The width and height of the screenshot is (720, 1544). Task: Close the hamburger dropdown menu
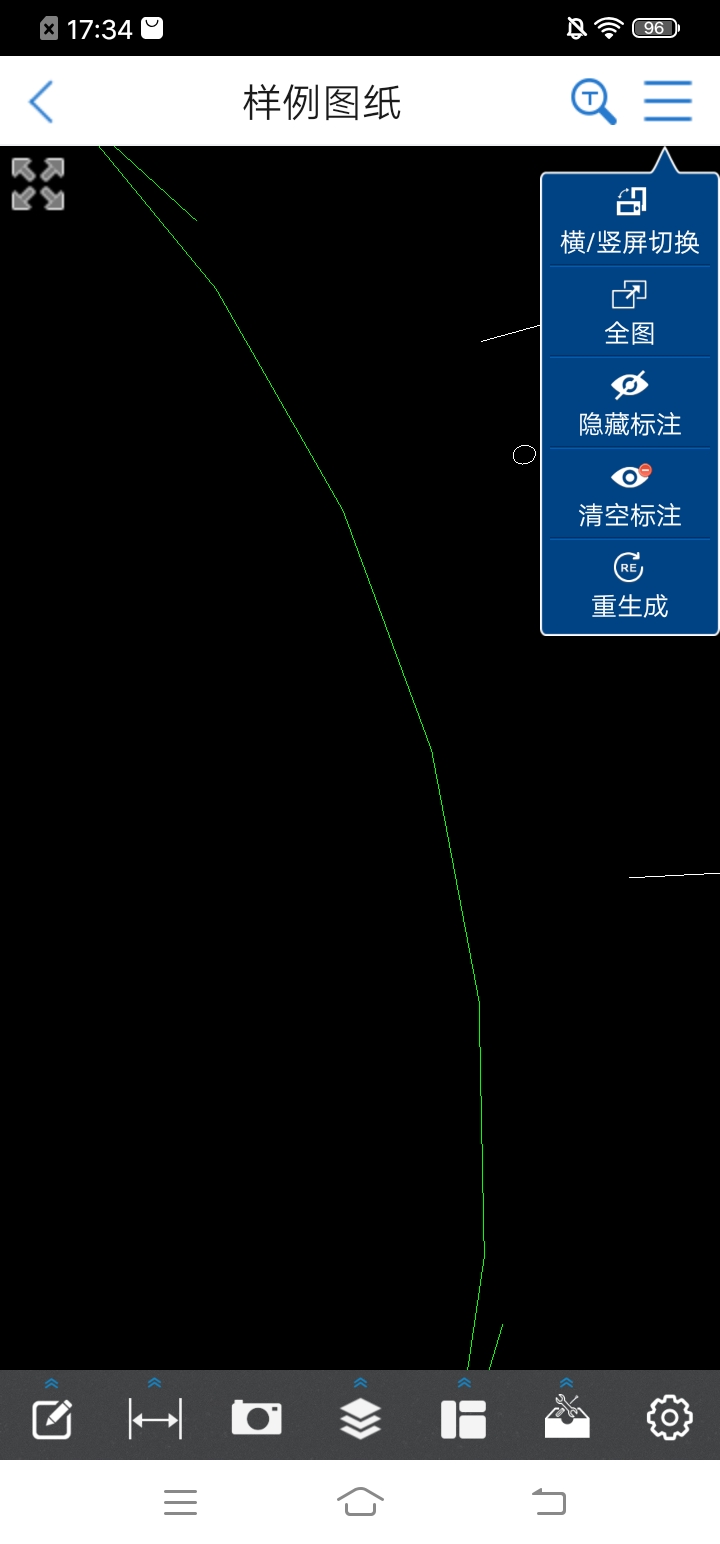point(668,102)
